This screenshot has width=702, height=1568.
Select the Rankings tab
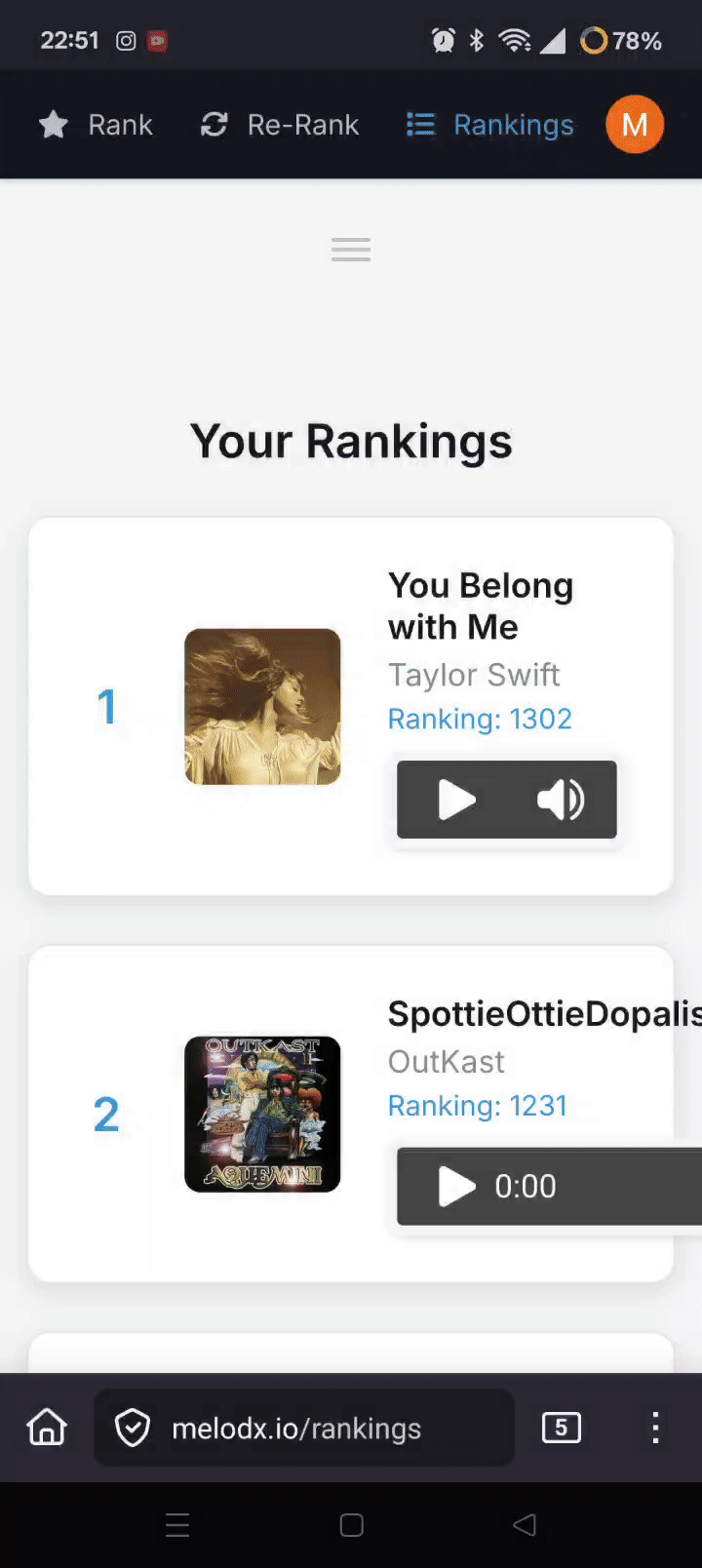(490, 125)
